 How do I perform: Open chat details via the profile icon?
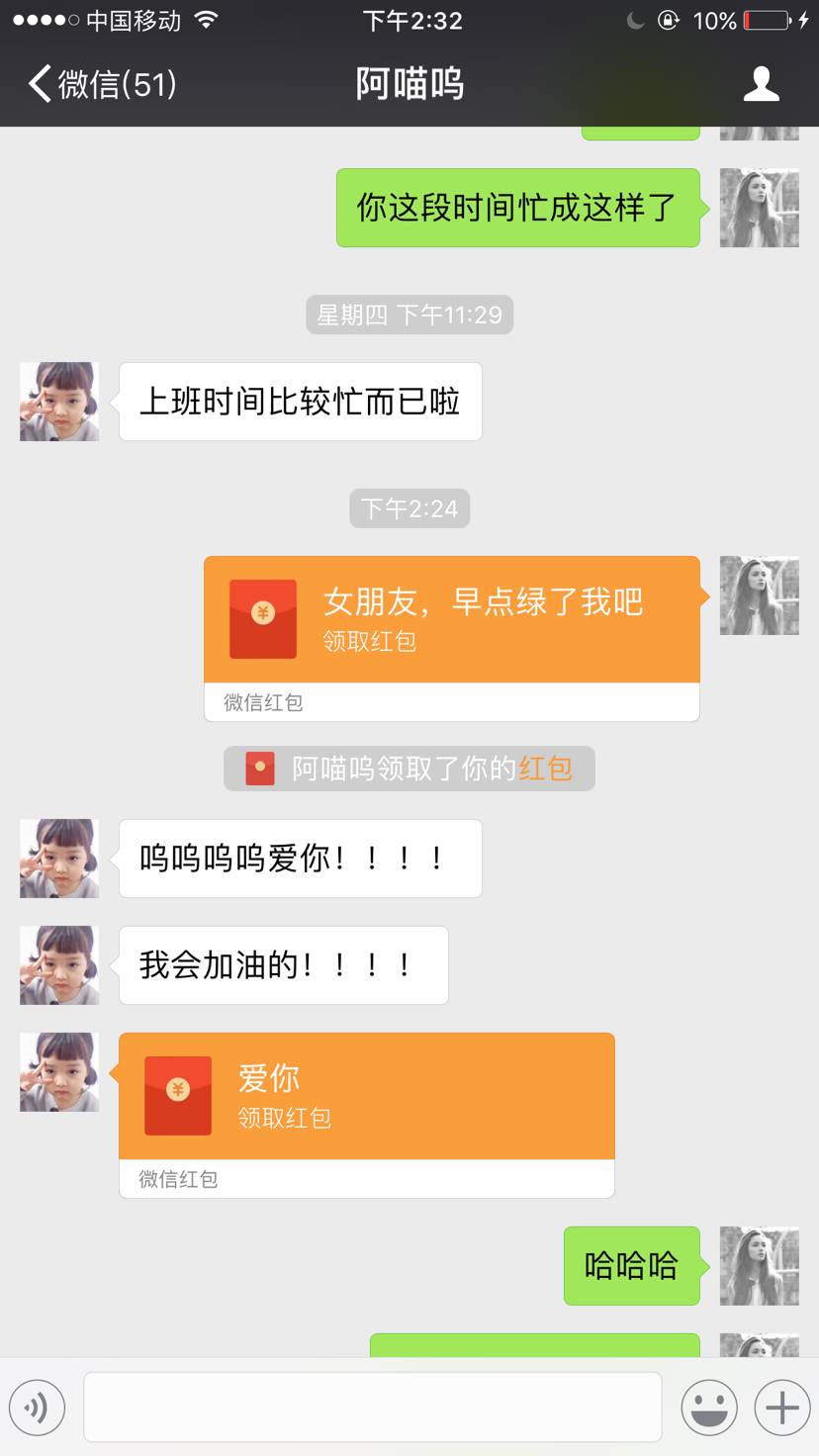[761, 84]
